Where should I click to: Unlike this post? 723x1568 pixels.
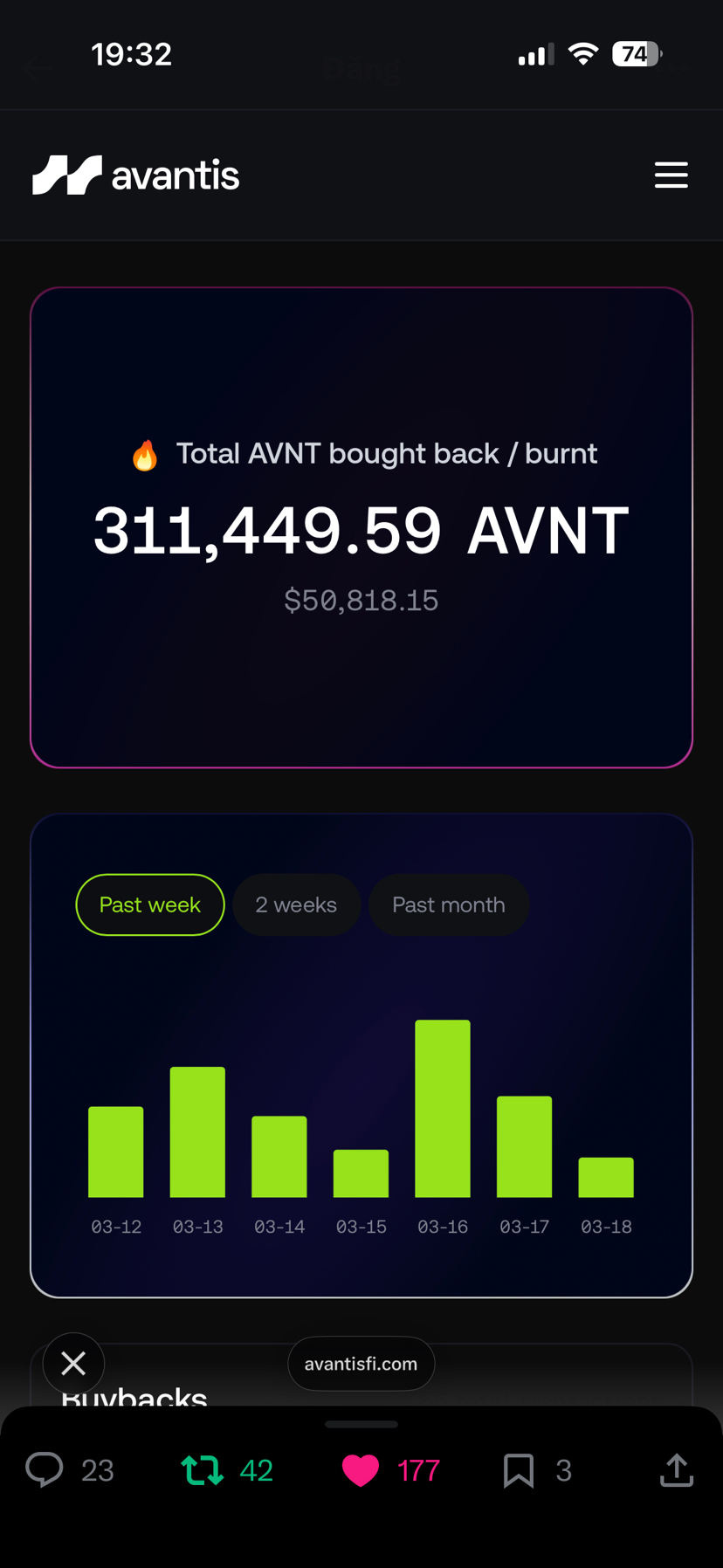[360, 1470]
